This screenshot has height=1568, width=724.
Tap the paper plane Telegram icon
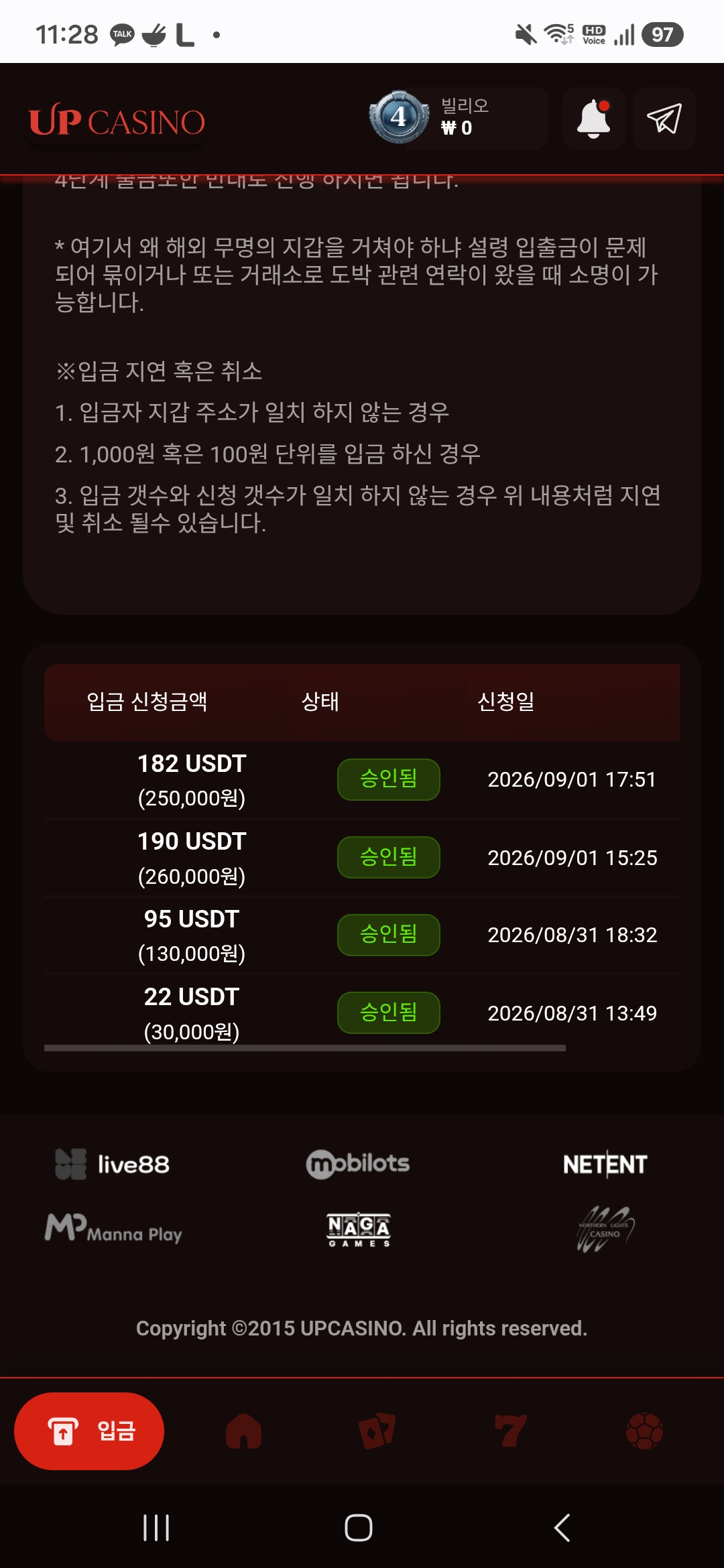(x=664, y=119)
